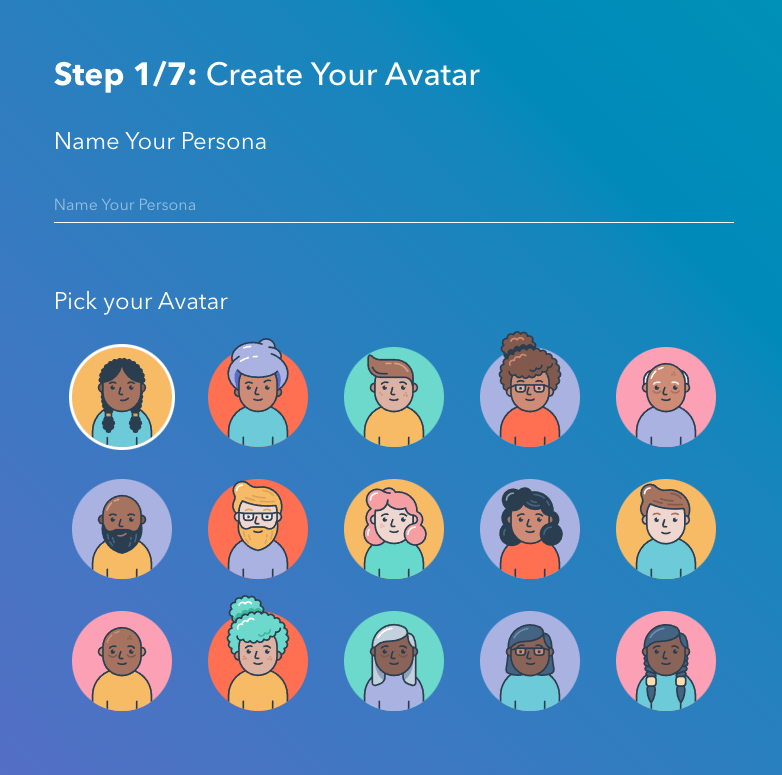This screenshot has width=782, height=775.
Task: Select the blond bearded man with glasses
Action: tap(258, 529)
